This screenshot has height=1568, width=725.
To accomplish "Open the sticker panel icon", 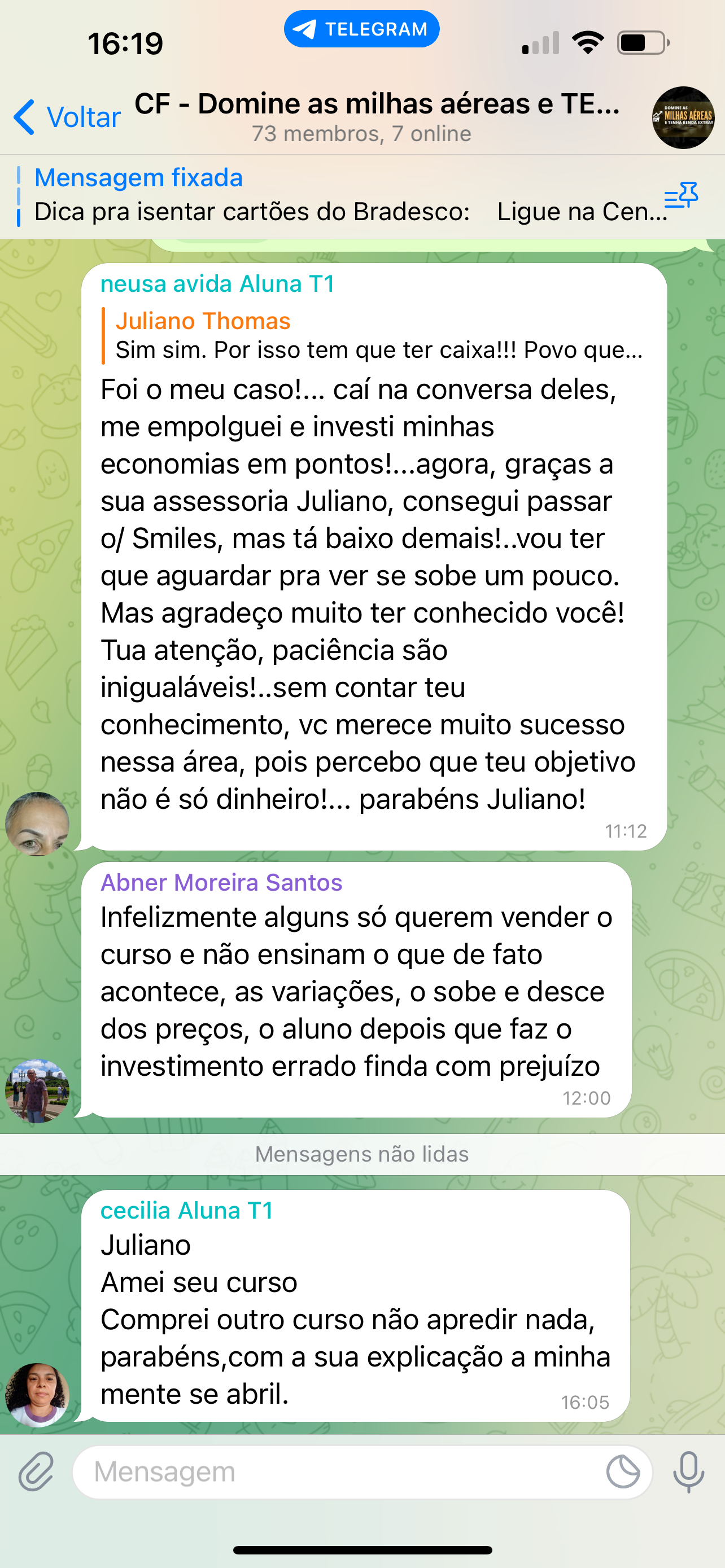I will coord(623,1473).
